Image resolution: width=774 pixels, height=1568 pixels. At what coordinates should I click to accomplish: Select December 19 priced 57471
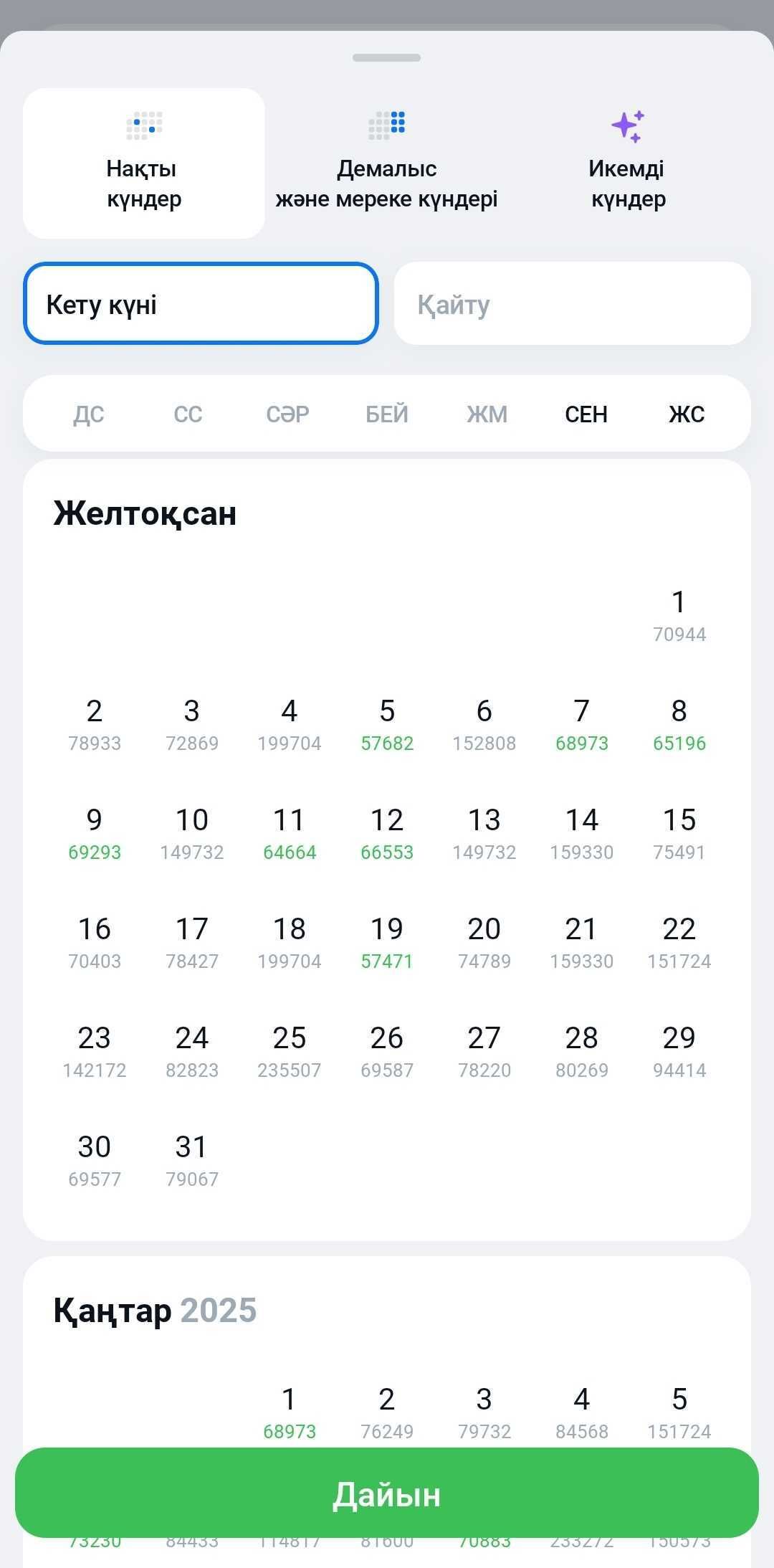[387, 943]
